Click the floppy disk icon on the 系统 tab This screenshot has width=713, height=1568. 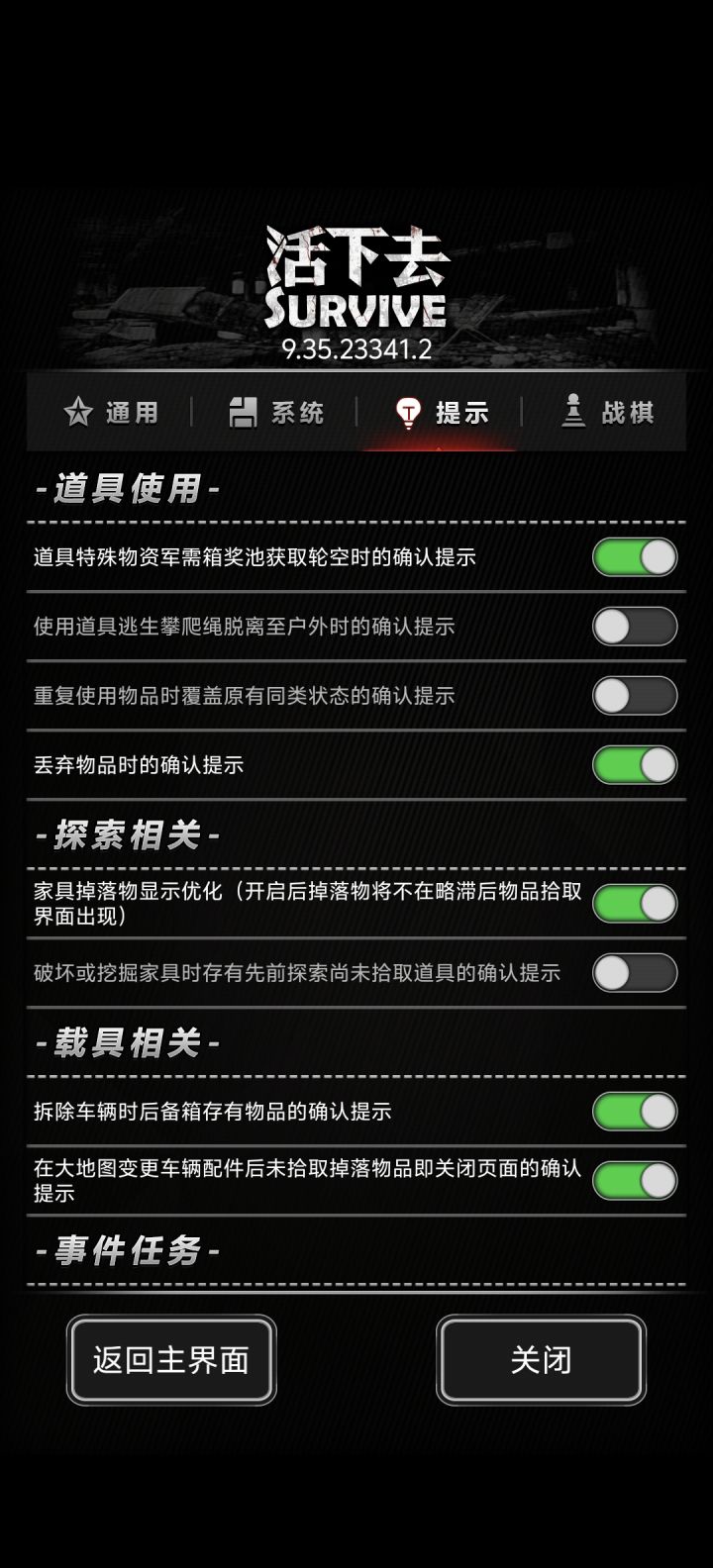241,413
